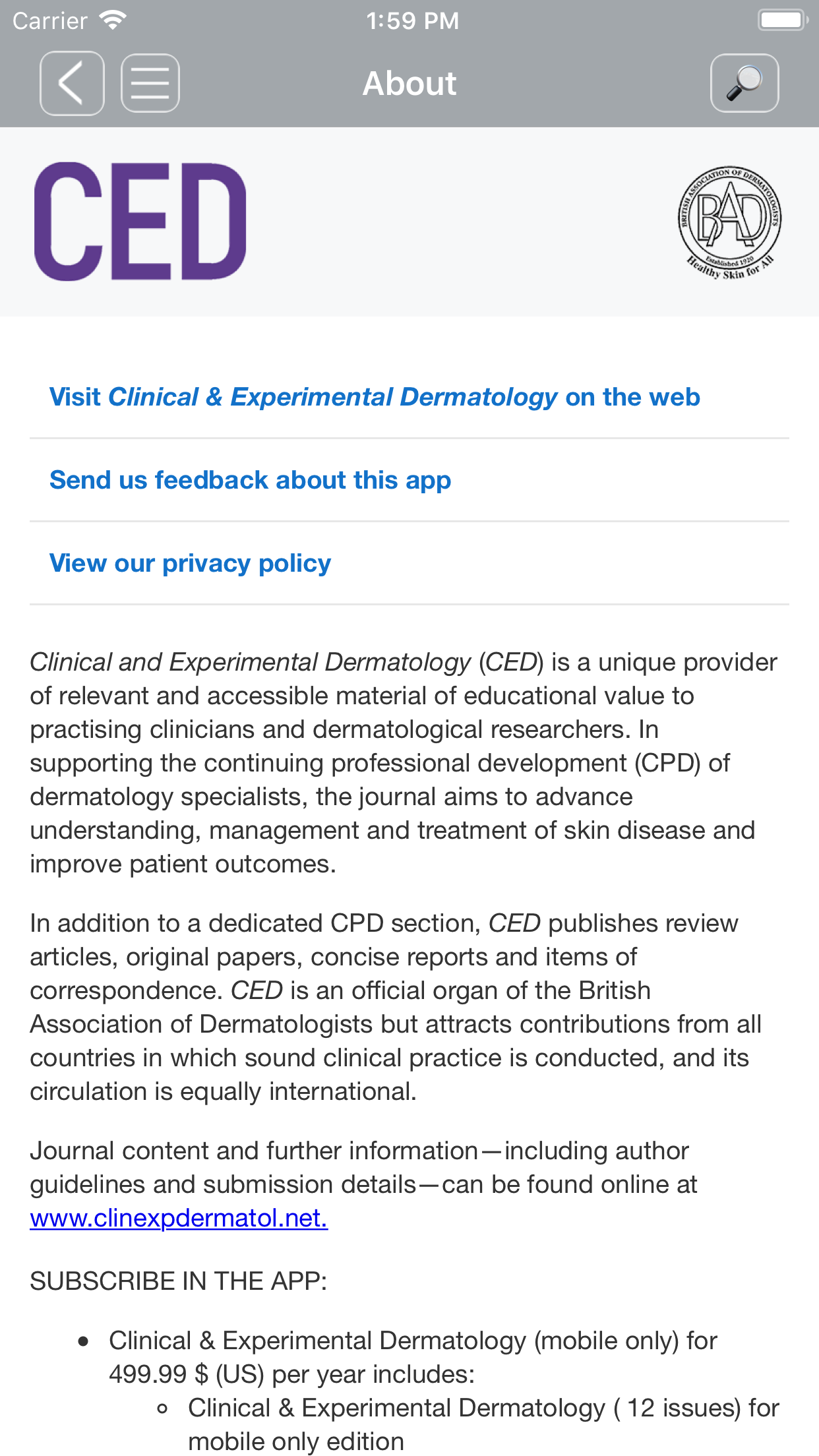The height and width of the screenshot is (1456, 819).
Task: View the privacy policy
Action: 191,563
